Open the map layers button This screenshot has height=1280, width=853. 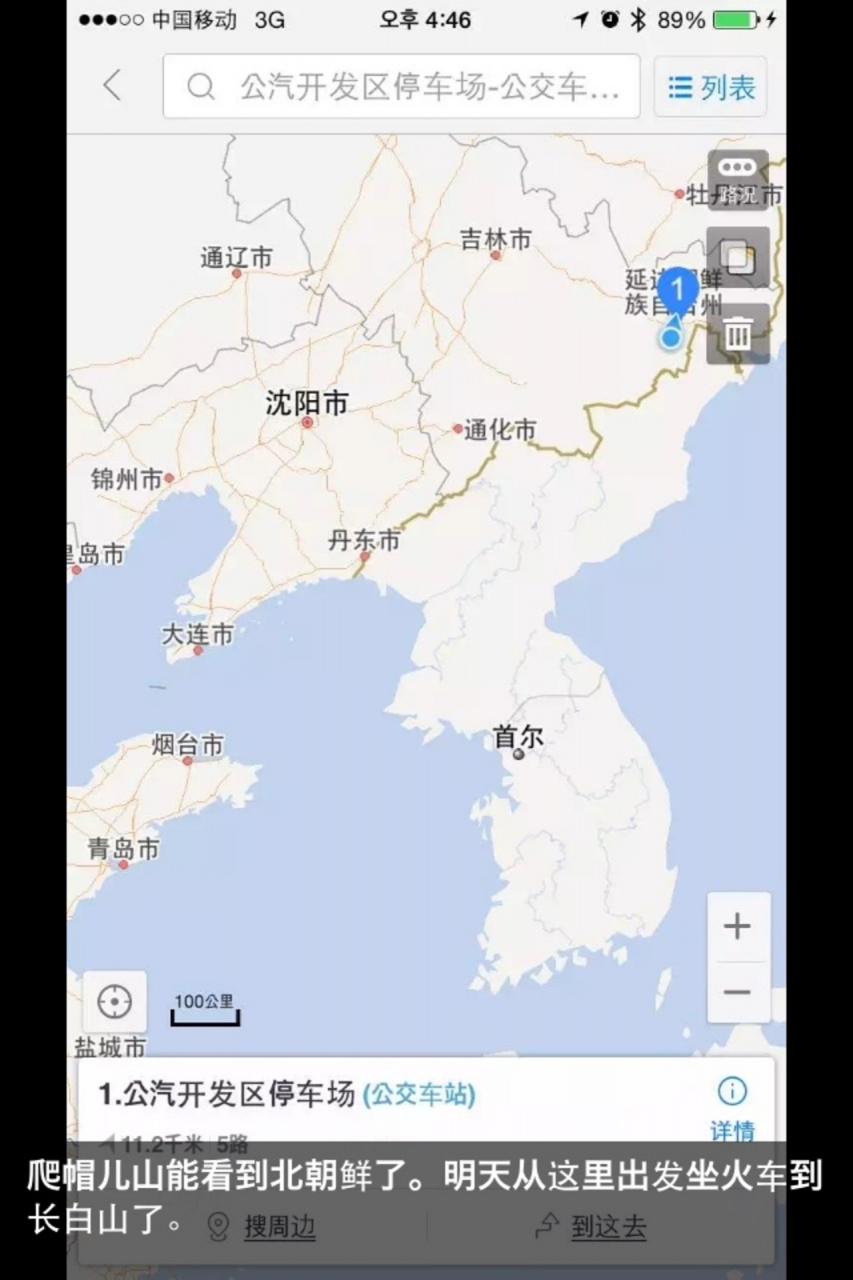[738, 257]
